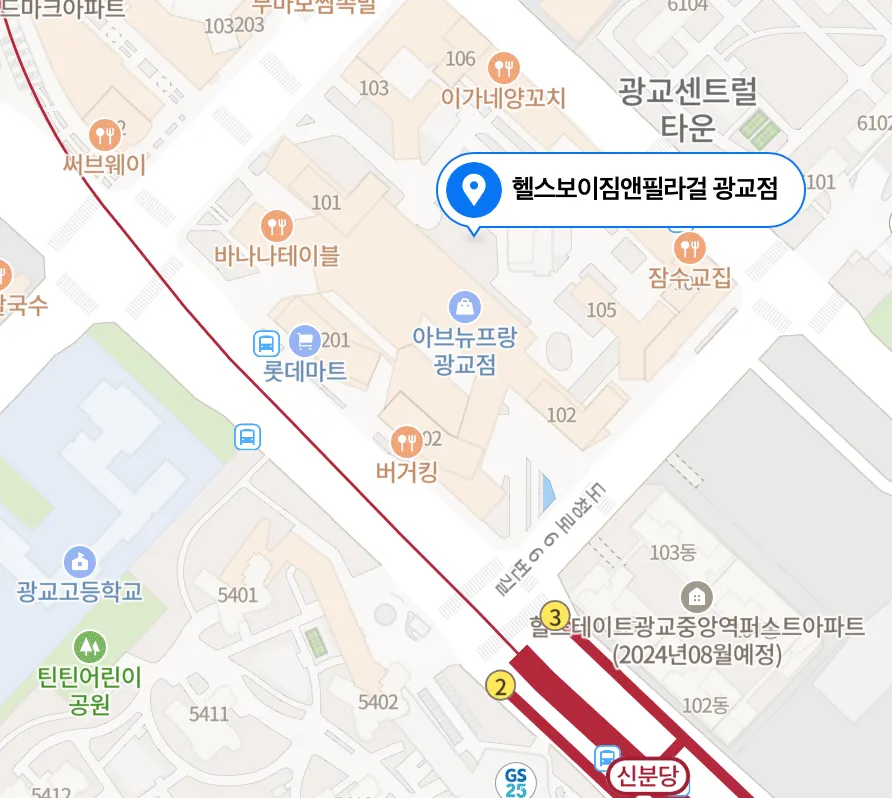Open the 아브뉴프랑 광교점 shopping marker
The height and width of the screenshot is (798, 892).
coord(465,307)
